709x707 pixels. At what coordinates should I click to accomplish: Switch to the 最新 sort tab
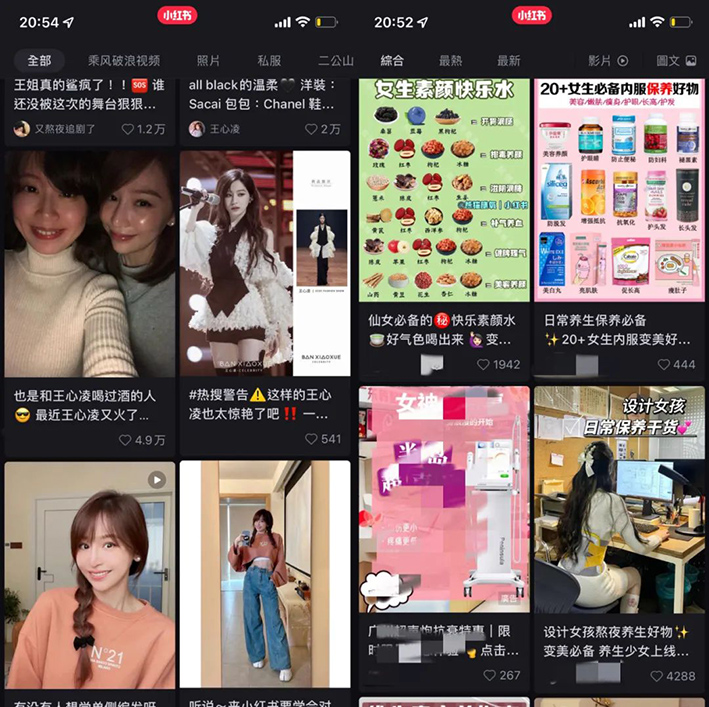click(508, 60)
